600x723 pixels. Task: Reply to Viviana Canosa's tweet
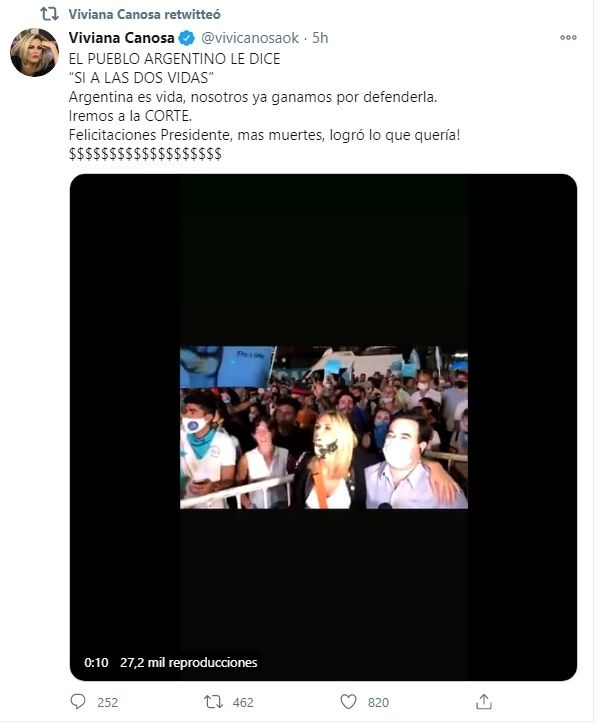tap(80, 702)
